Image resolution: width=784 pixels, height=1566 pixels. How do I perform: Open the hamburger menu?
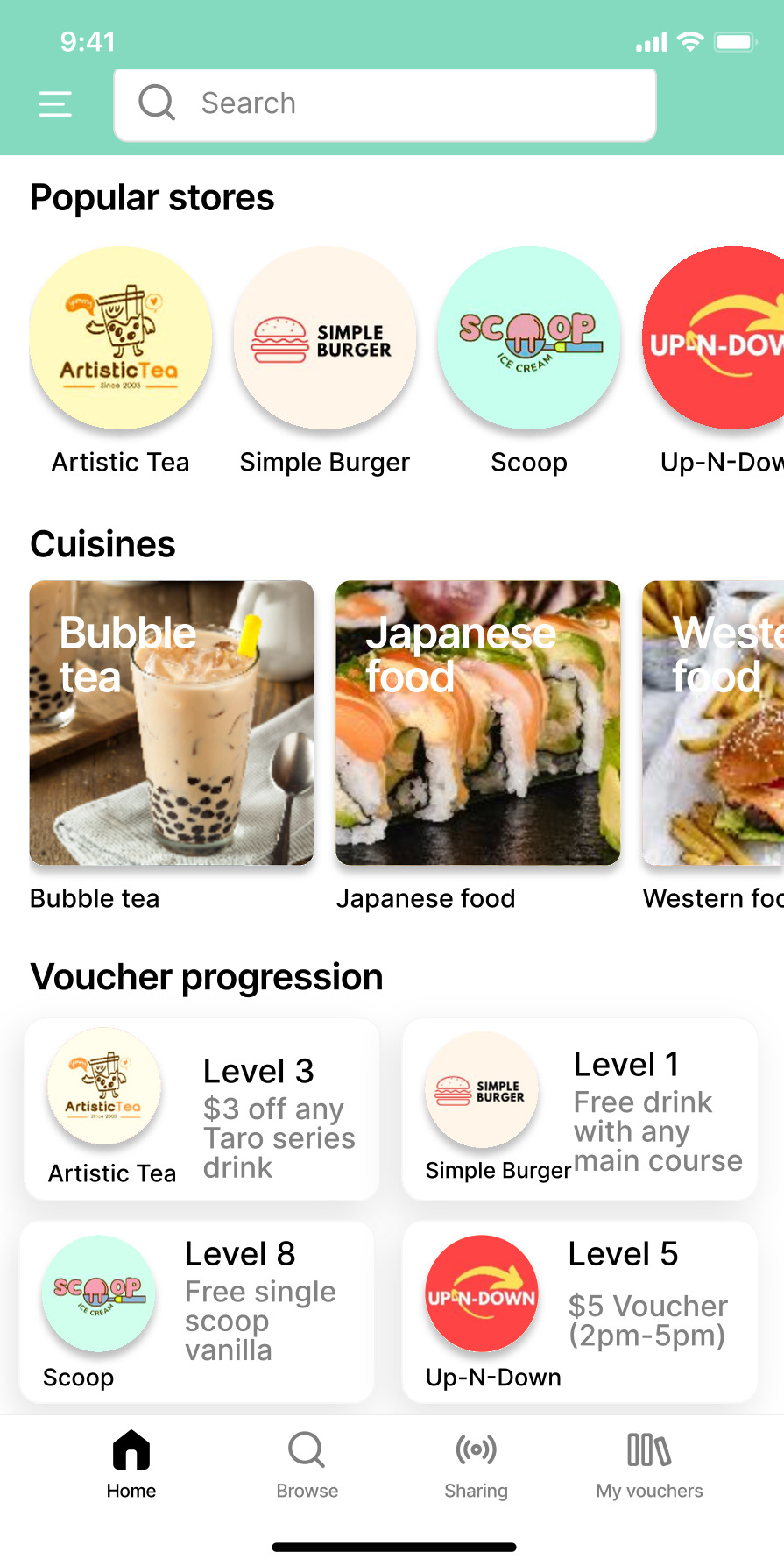(55, 104)
